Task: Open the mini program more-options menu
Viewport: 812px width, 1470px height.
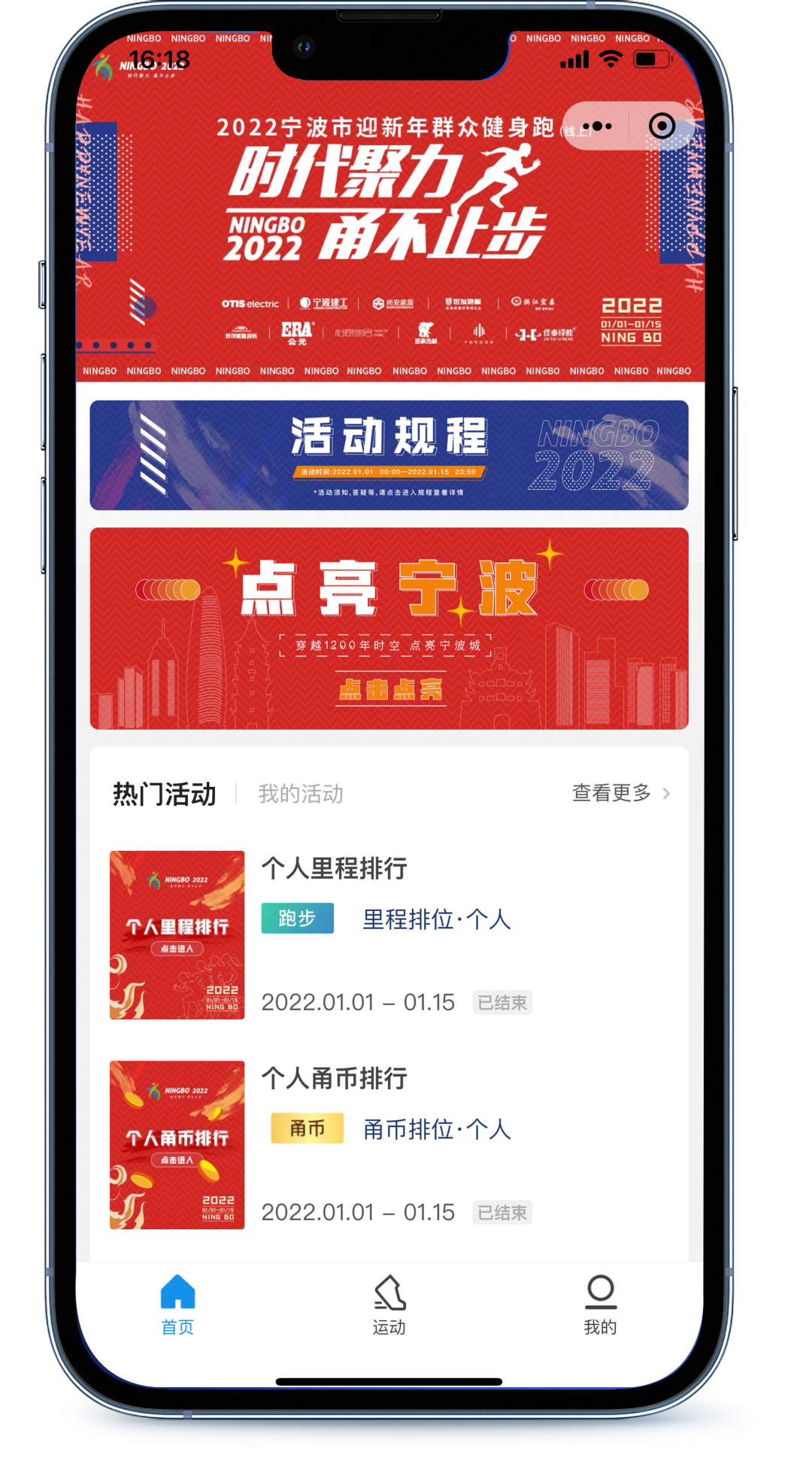Action: pos(598,126)
